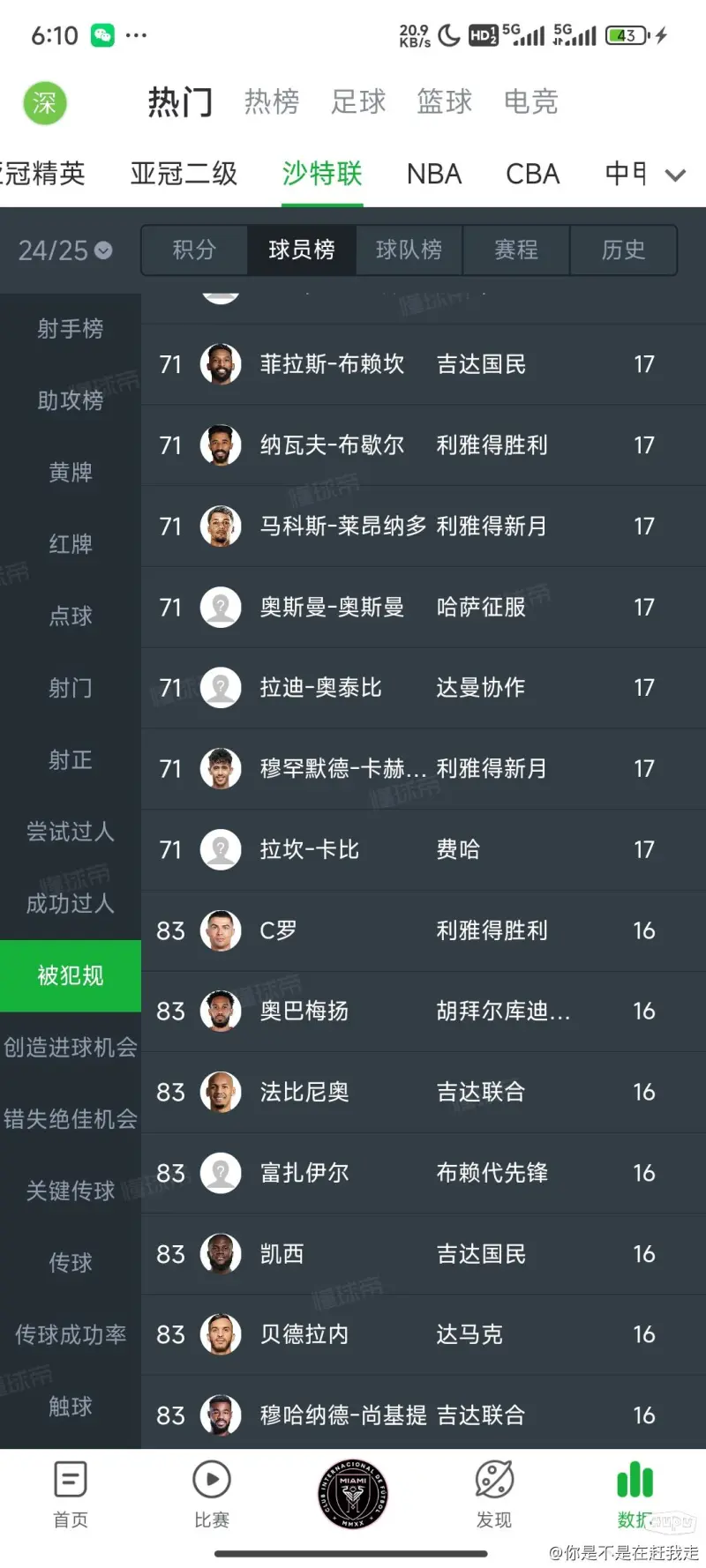The image size is (706, 1568).
Task: Switch to the 积分 standings tab
Action: coord(194,250)
